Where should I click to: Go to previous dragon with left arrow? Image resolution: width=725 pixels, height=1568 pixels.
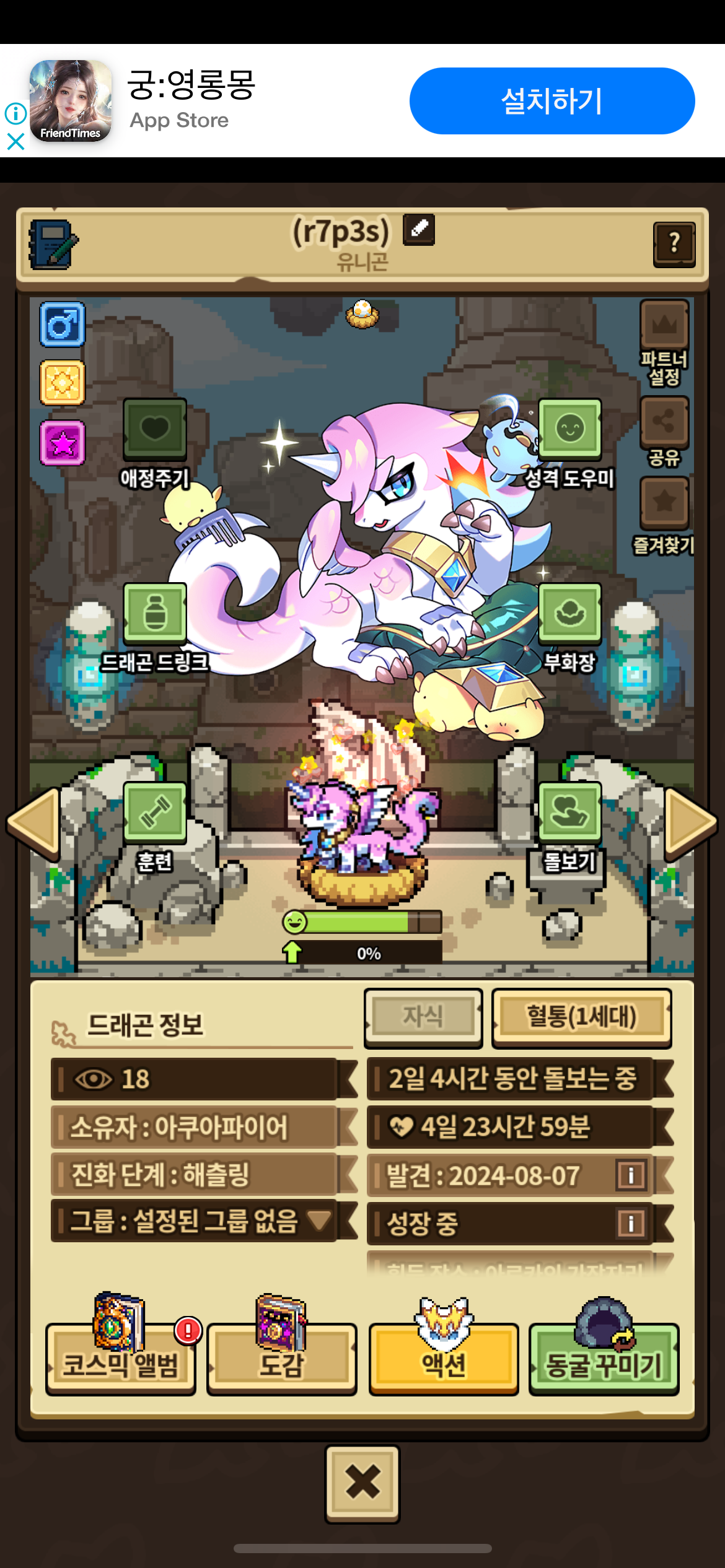[34, 824]
